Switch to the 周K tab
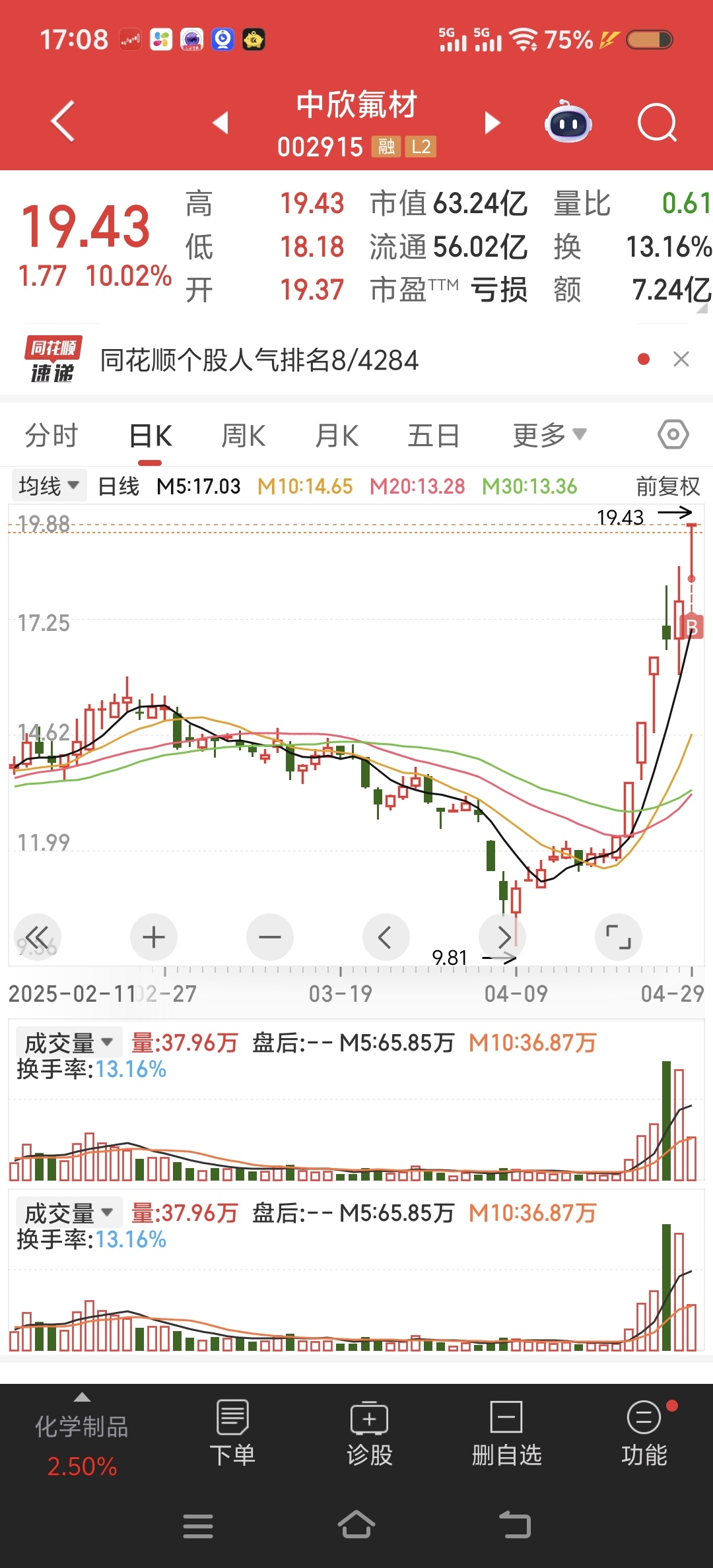 243,436
